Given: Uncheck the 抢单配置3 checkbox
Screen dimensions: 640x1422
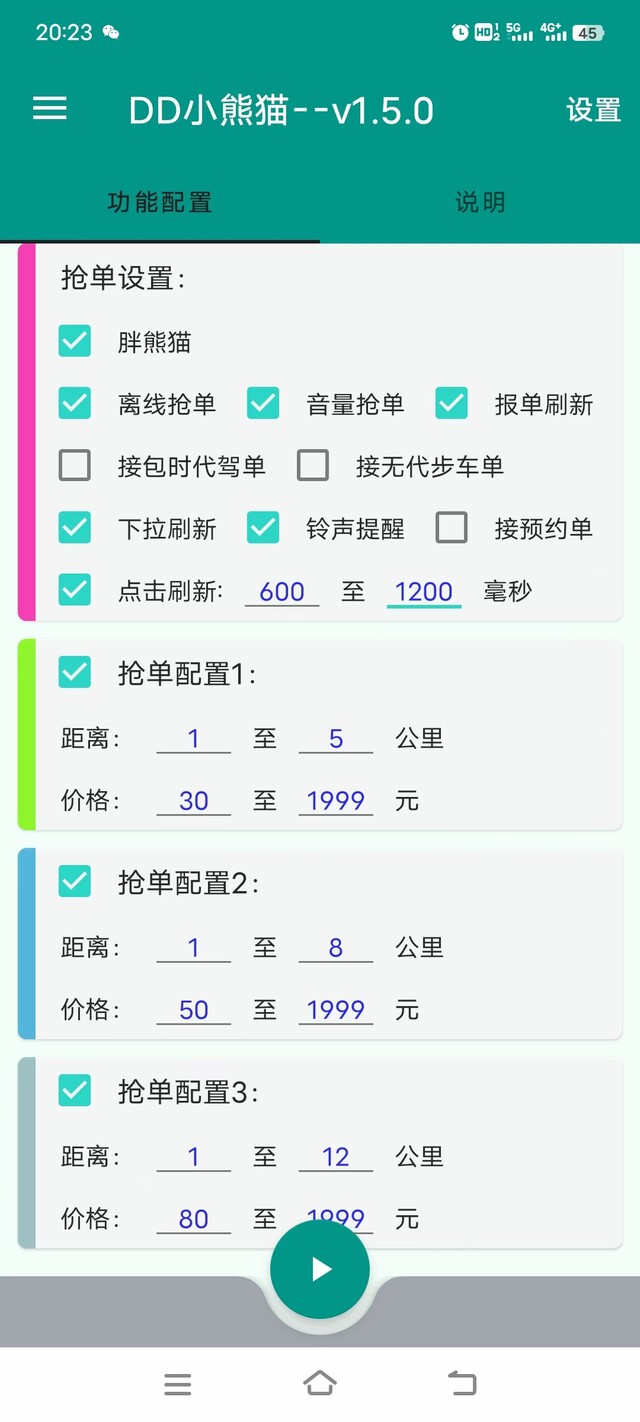Looking at the screenshot, I should 75,1090.
